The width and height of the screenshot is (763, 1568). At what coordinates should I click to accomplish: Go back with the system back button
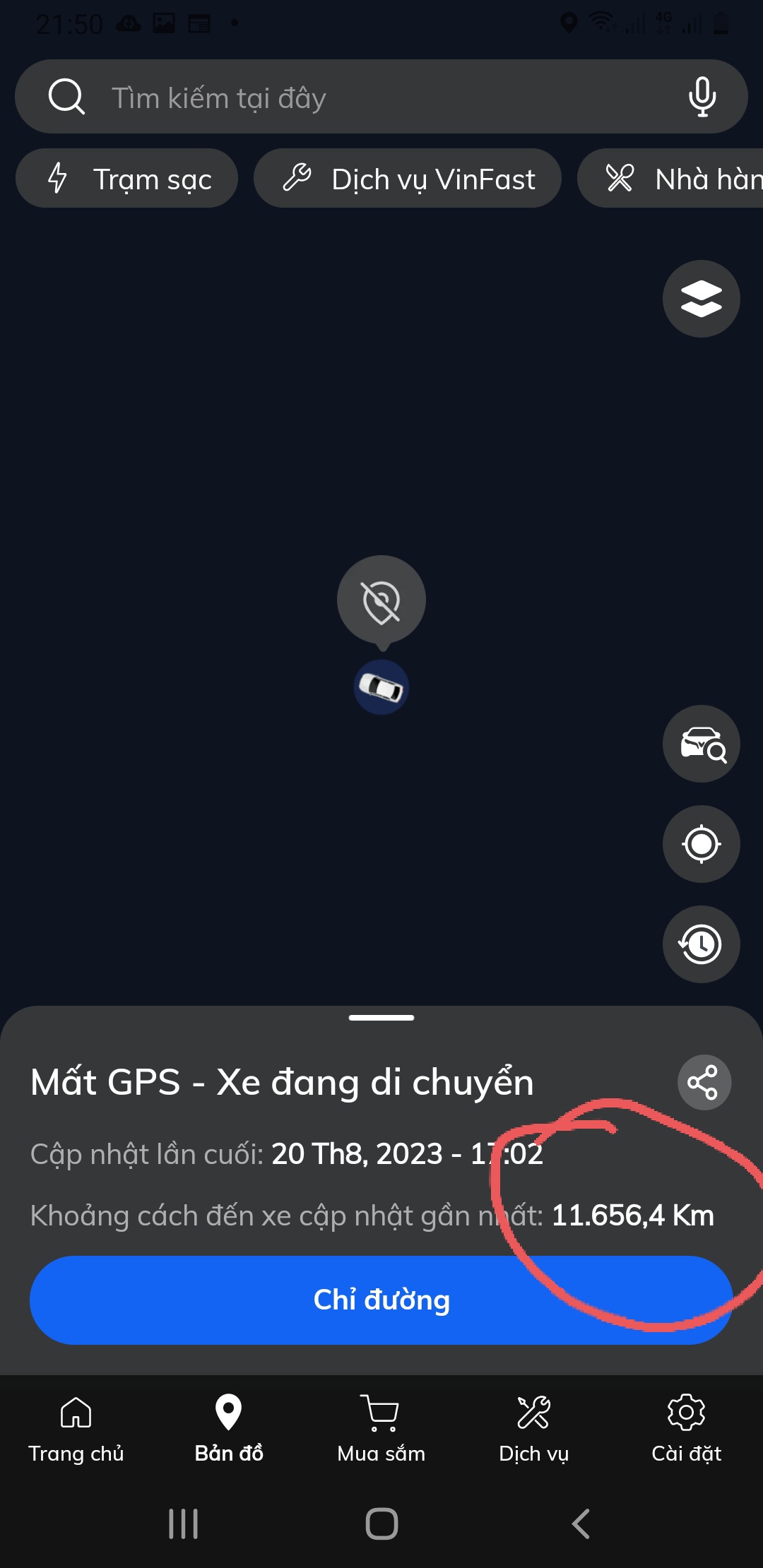(x=581, y=1524)
